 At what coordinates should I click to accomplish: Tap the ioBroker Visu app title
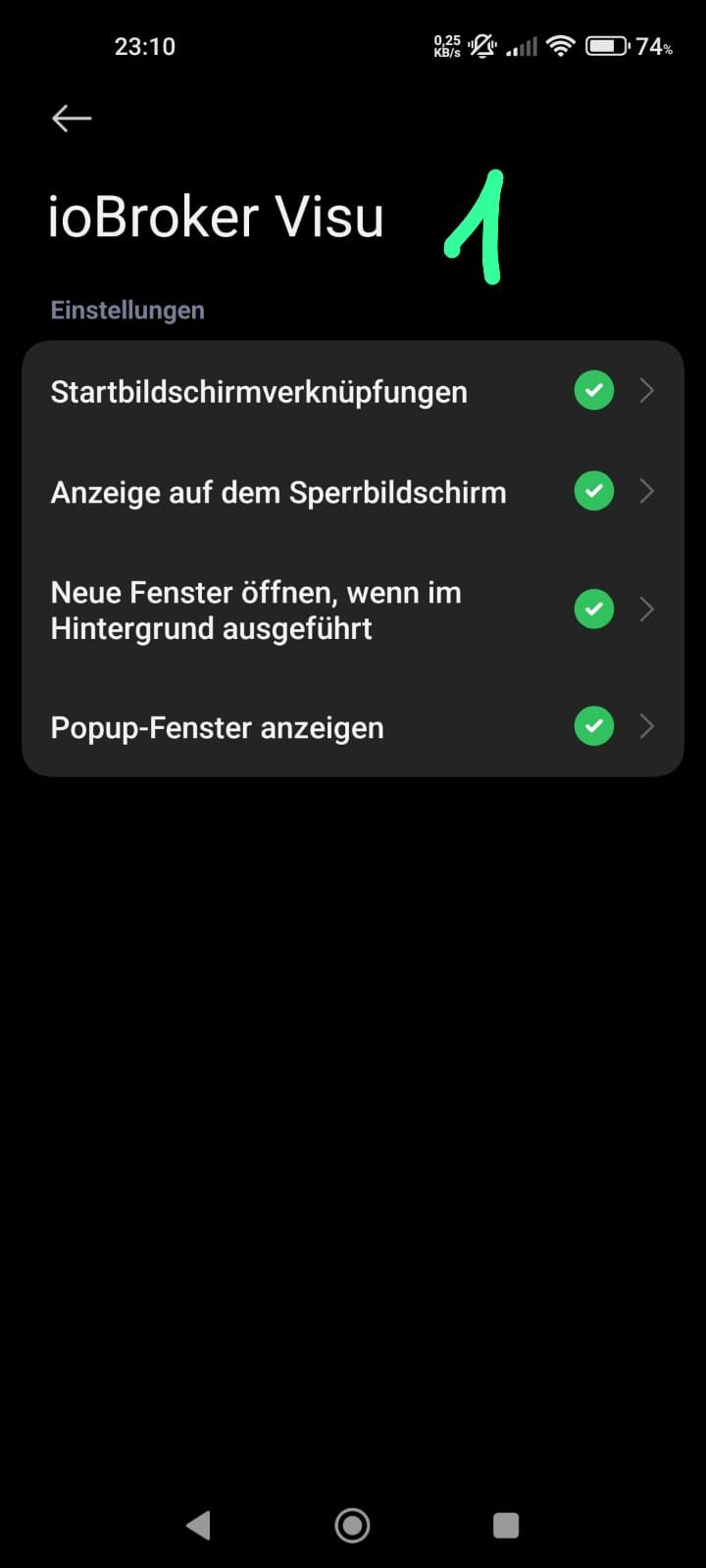(217, 217)
